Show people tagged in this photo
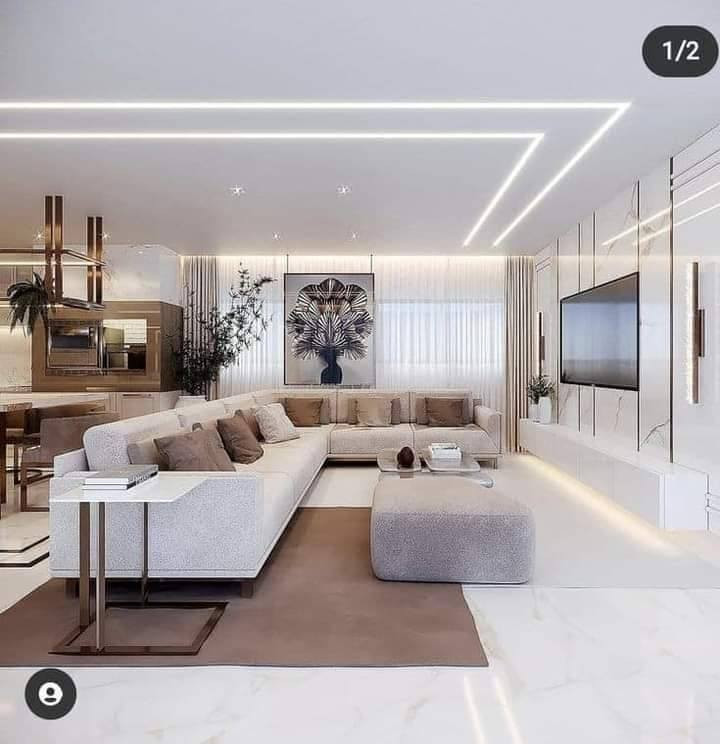 tap(50, 693)
